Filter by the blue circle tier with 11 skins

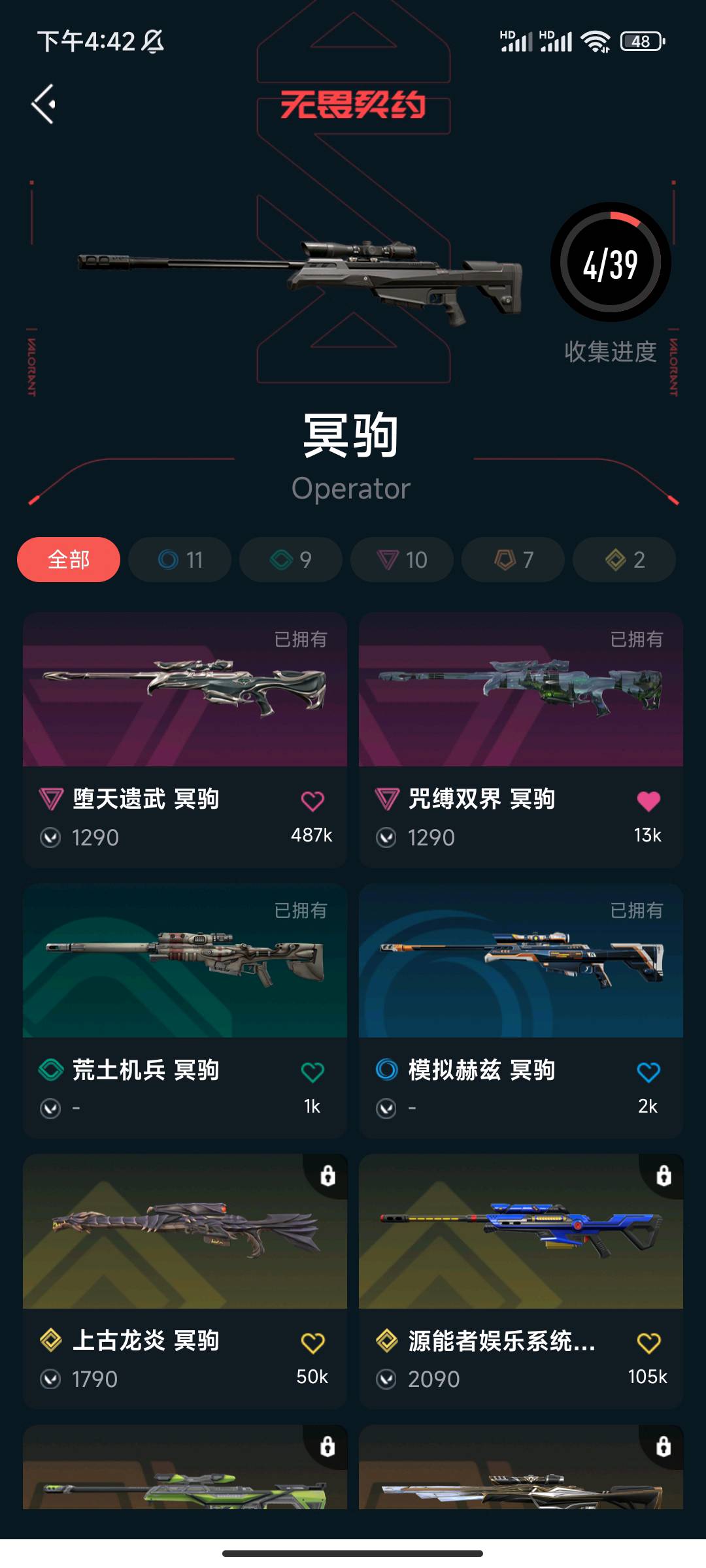(x=180, y=560)
